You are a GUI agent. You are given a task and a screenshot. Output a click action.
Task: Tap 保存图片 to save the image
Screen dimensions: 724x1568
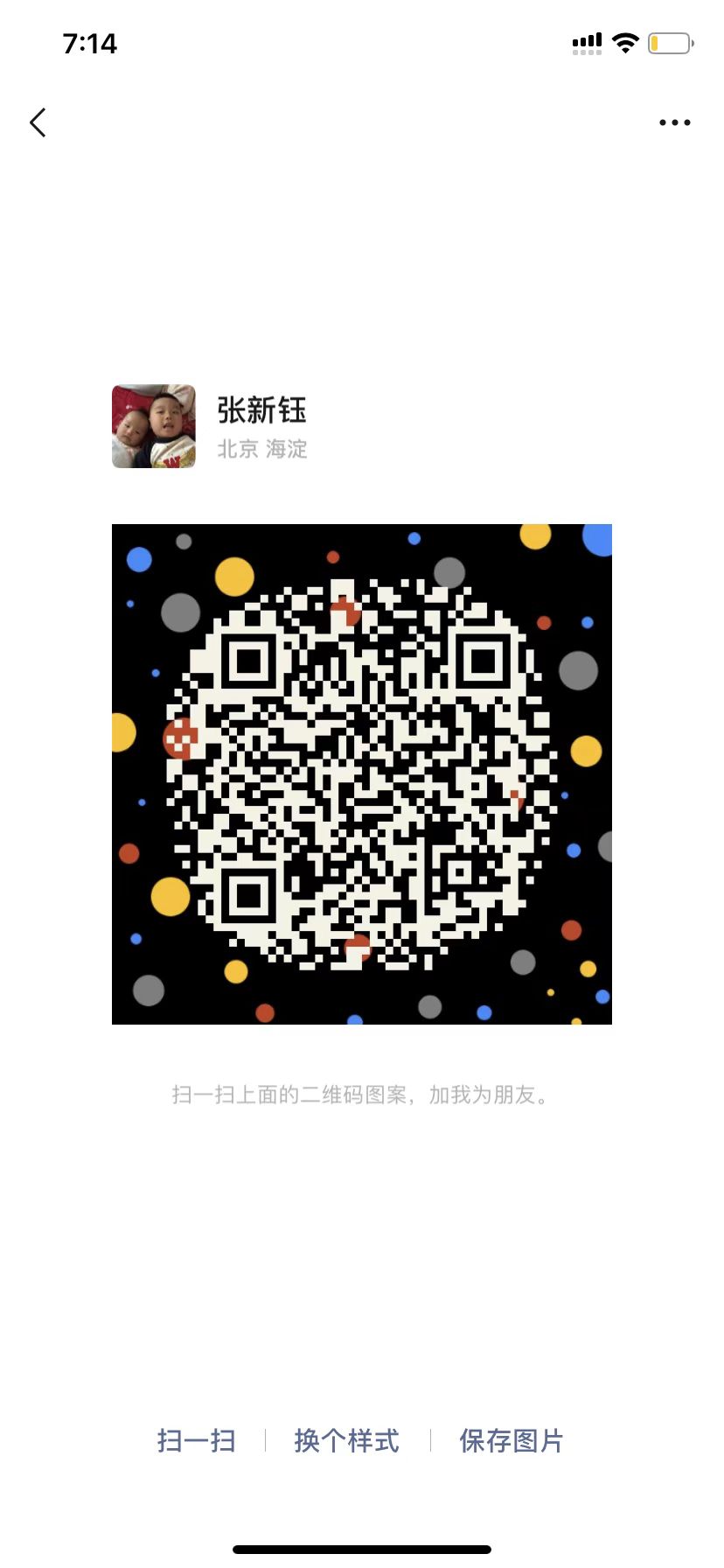512,1440
